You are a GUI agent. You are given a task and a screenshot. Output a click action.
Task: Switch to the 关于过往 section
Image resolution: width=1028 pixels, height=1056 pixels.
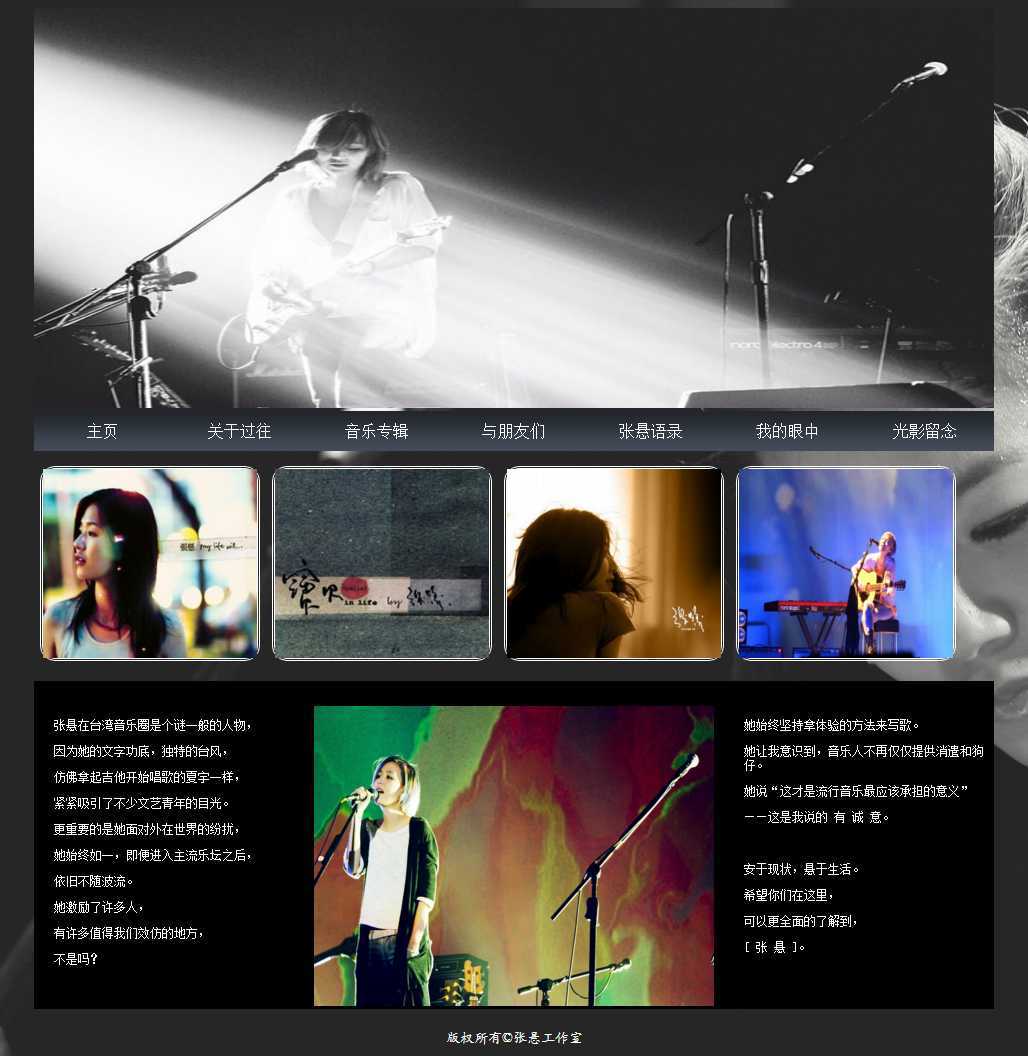239,431
